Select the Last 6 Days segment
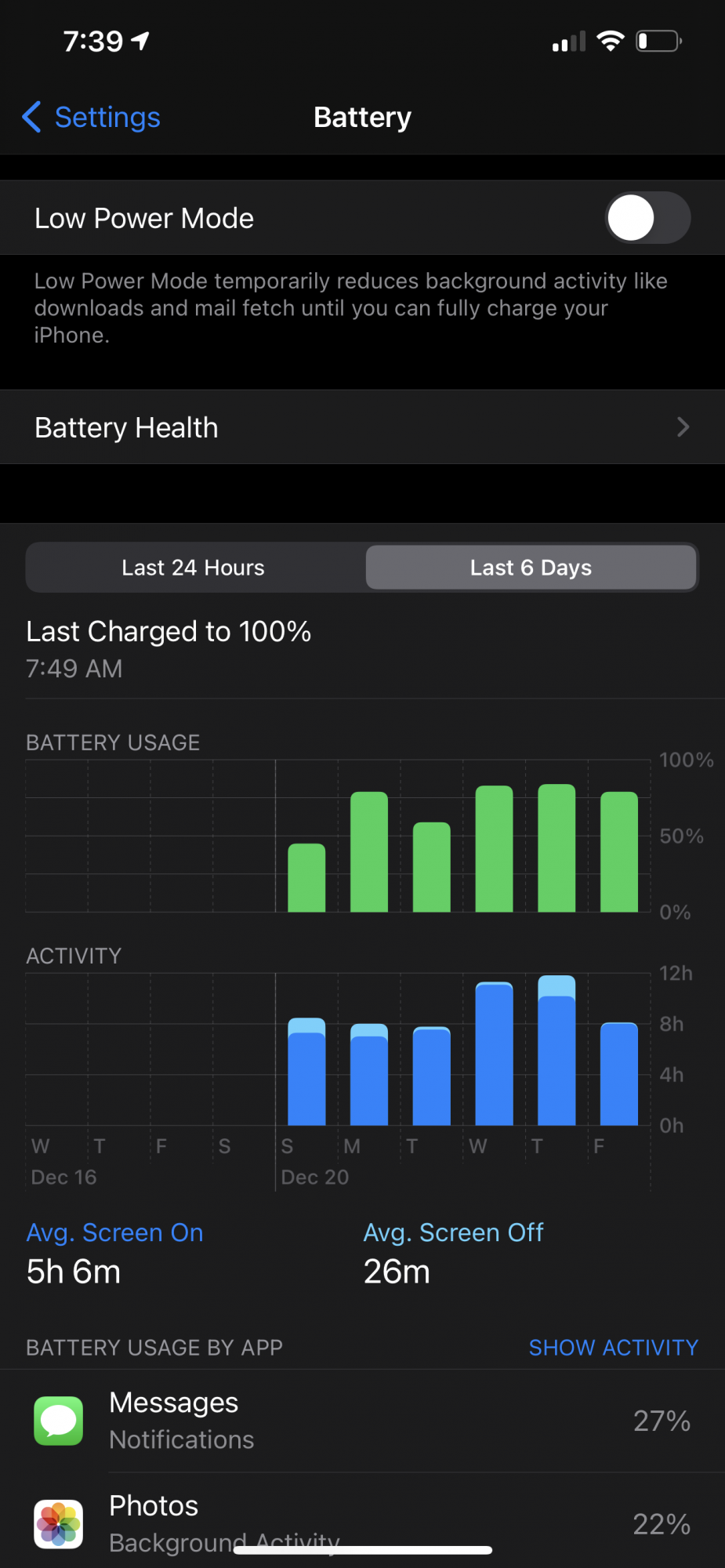The image size is (725, 1568). (x=531, y=568)
